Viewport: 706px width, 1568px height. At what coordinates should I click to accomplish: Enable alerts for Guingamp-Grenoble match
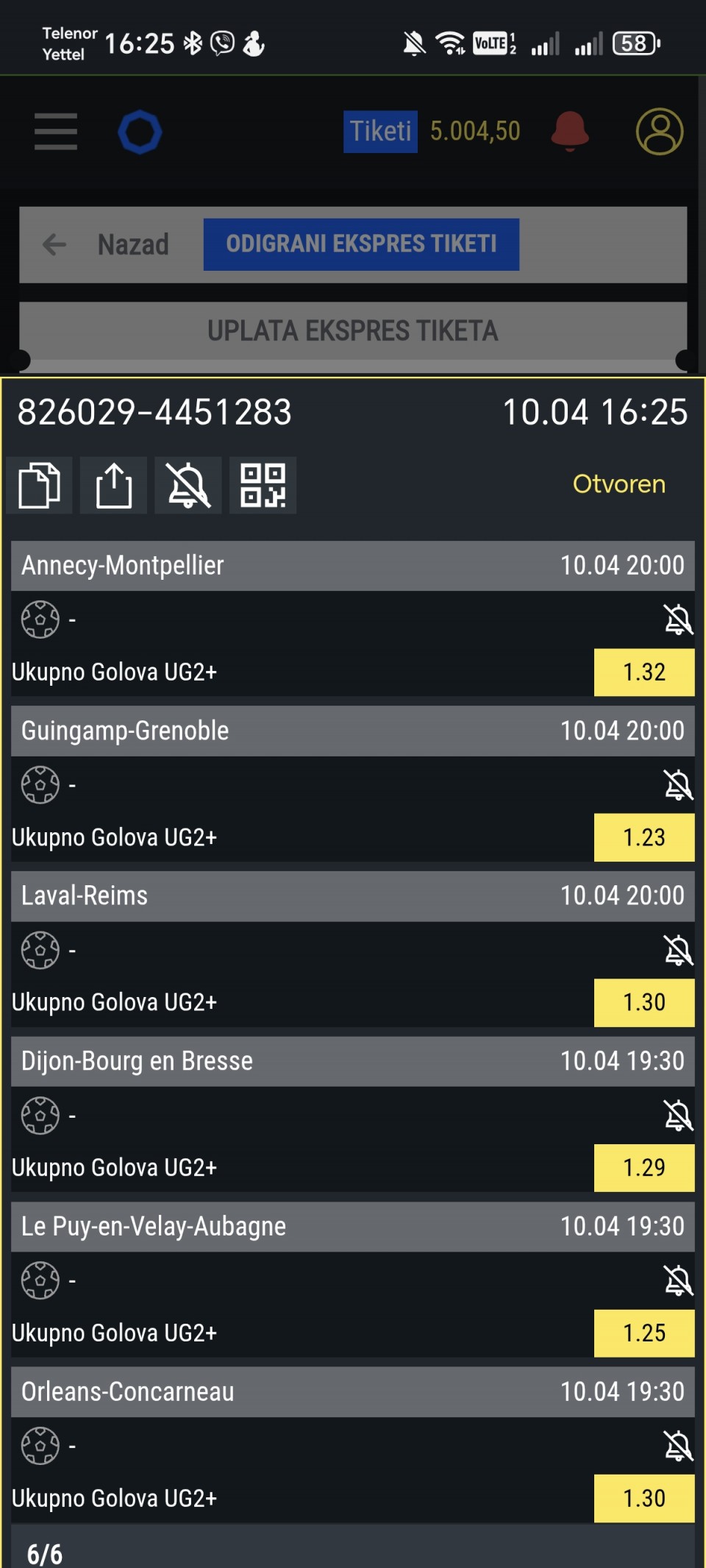[x=677, y=785]
